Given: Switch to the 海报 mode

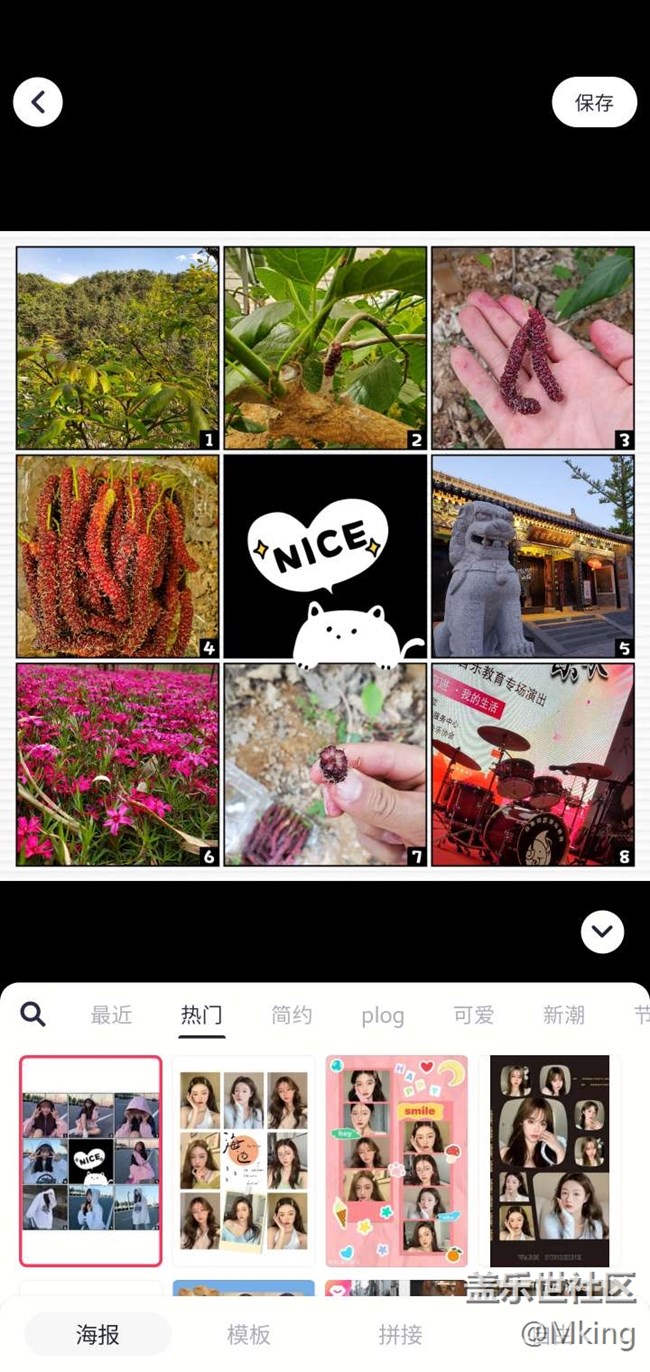Looking at the screenshot, I should 98,1334.
